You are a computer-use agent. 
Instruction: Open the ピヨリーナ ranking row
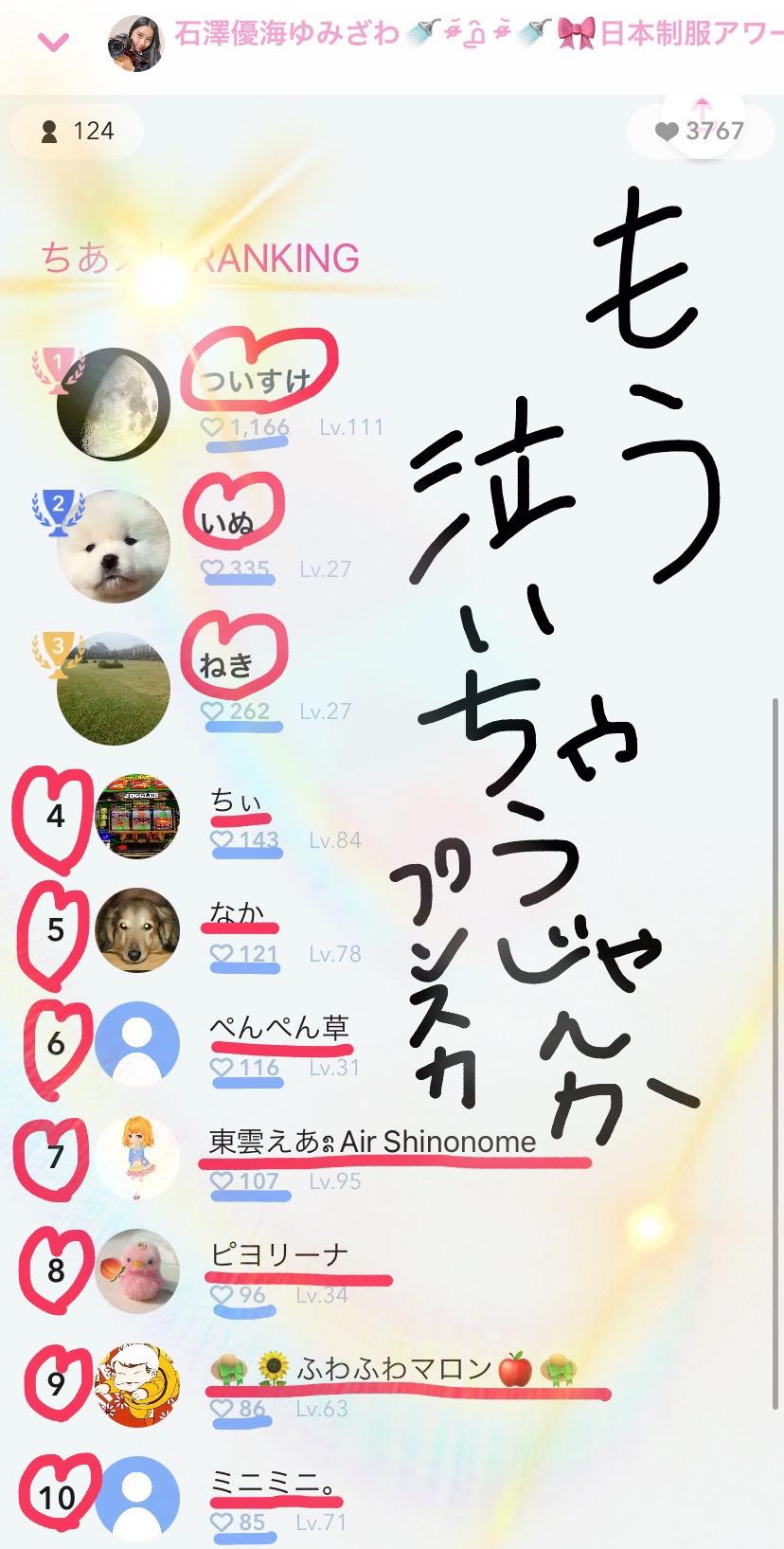coord(279,1256)
